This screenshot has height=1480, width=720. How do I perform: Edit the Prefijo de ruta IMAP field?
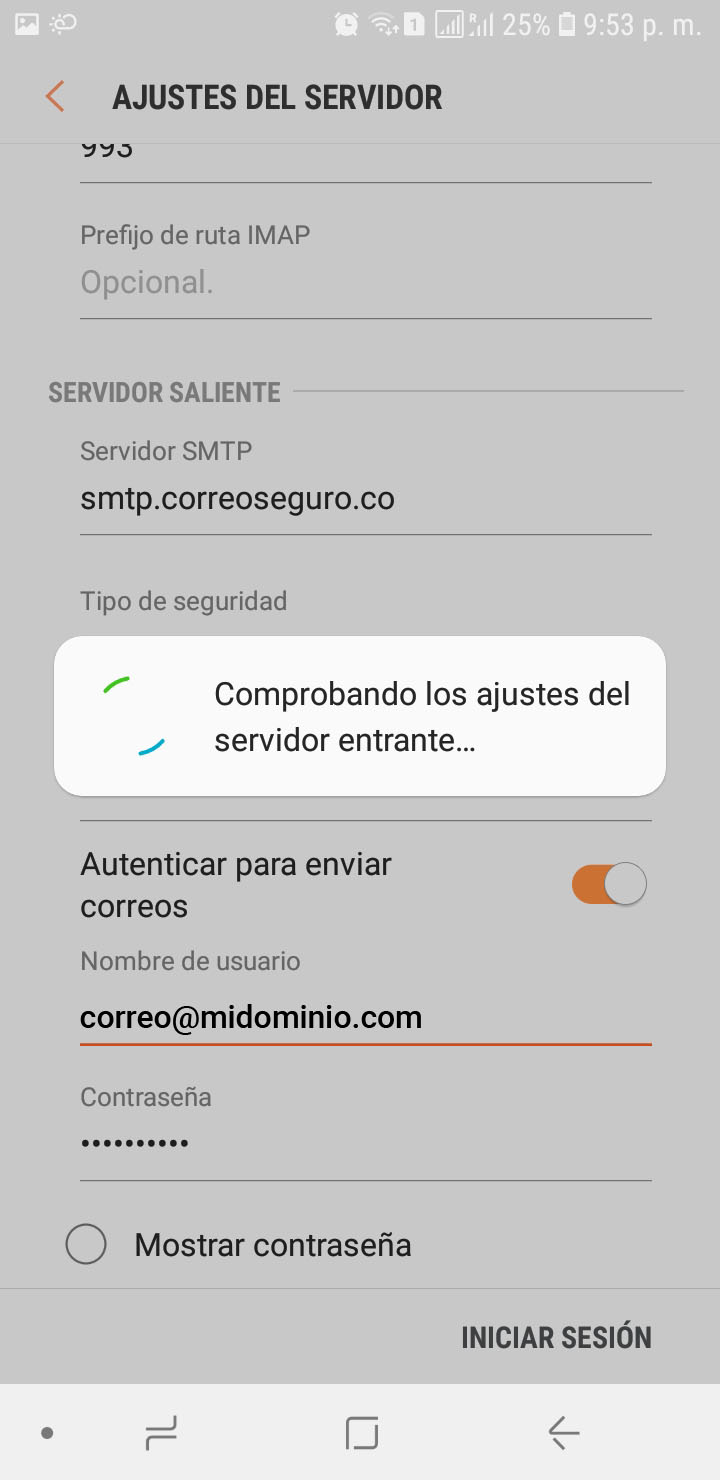pos(365,283)
